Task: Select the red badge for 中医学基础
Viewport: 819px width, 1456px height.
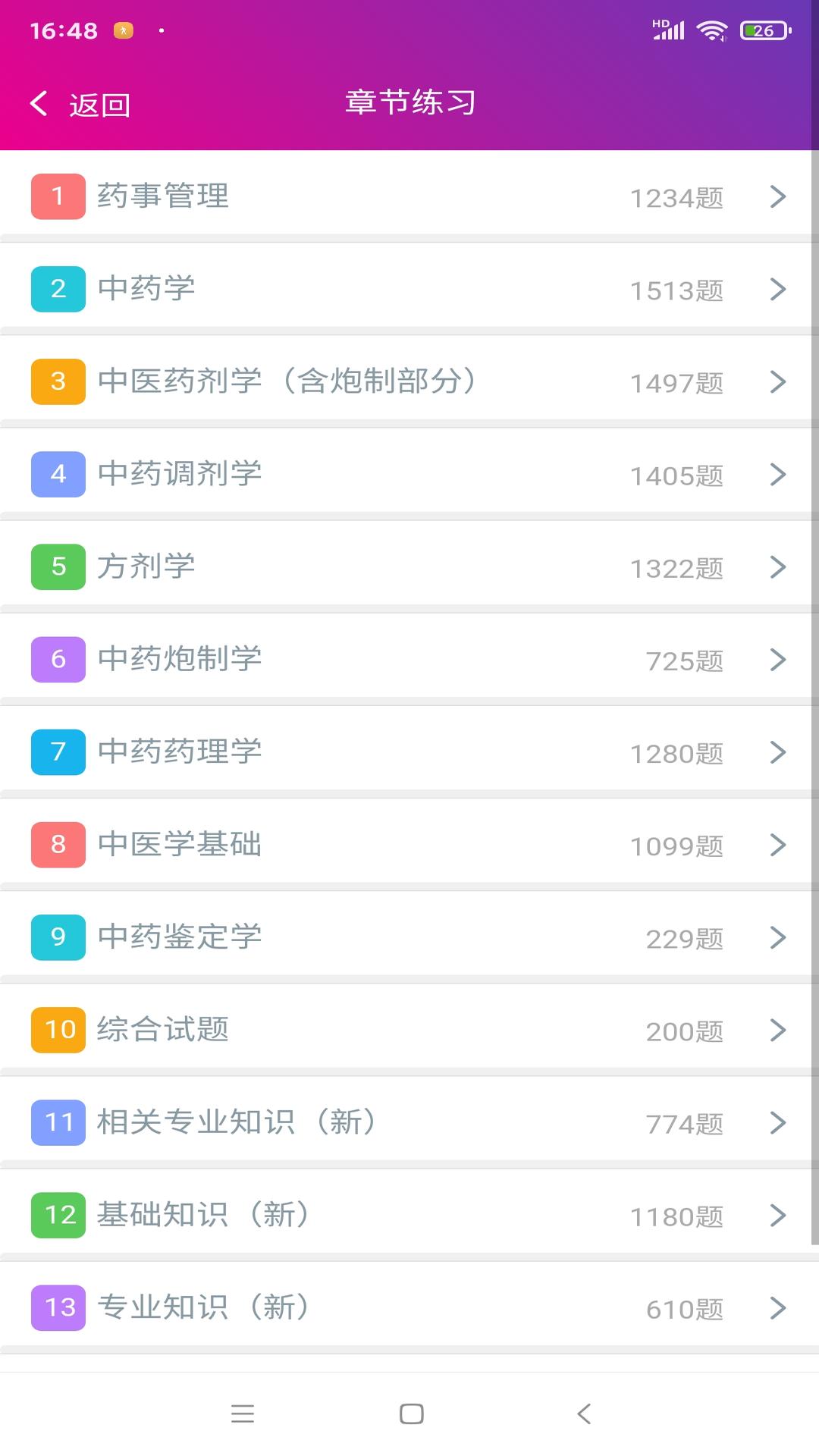Action: [57, 844]
